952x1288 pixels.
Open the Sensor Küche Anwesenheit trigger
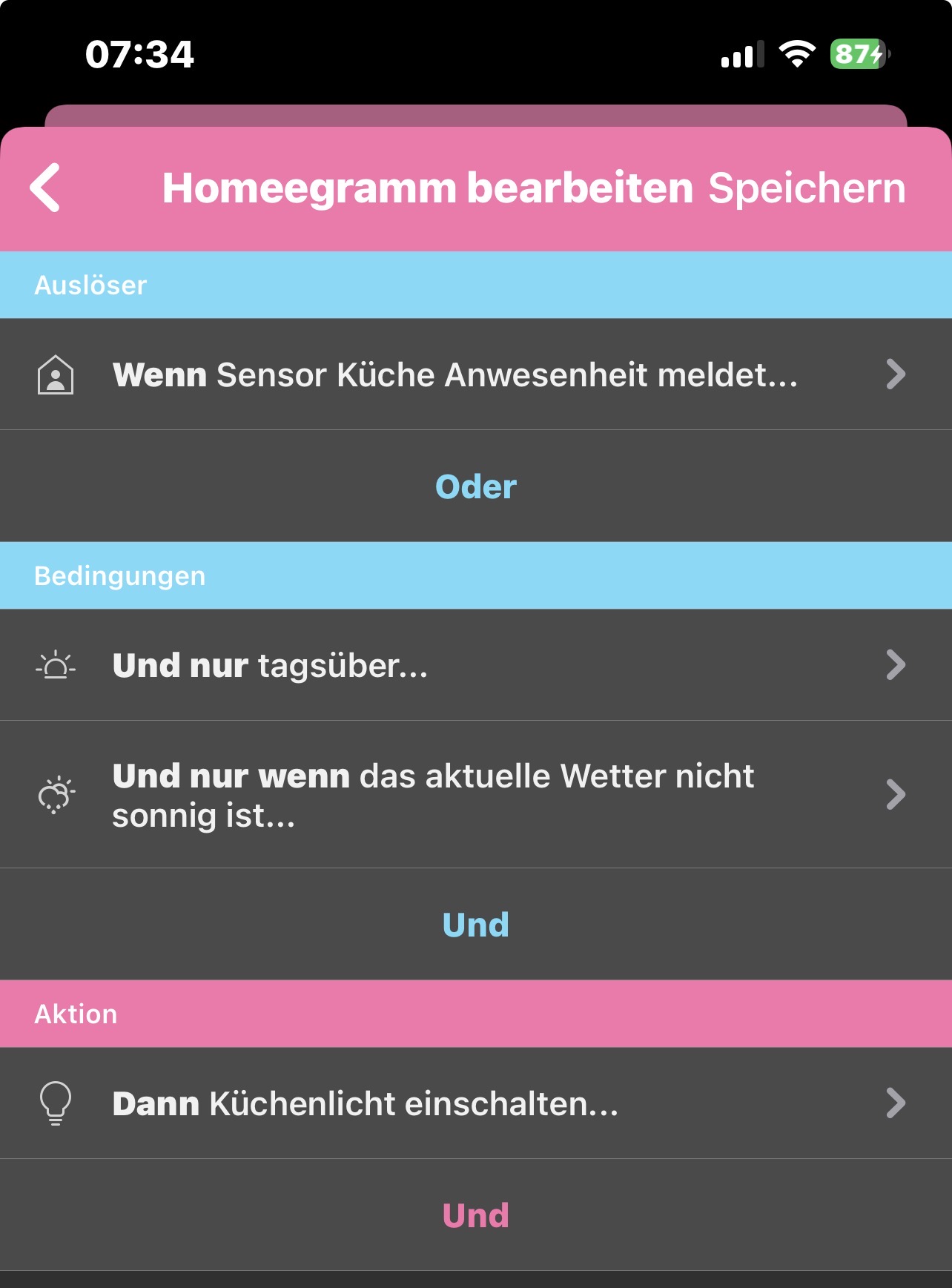coord(475,374)
